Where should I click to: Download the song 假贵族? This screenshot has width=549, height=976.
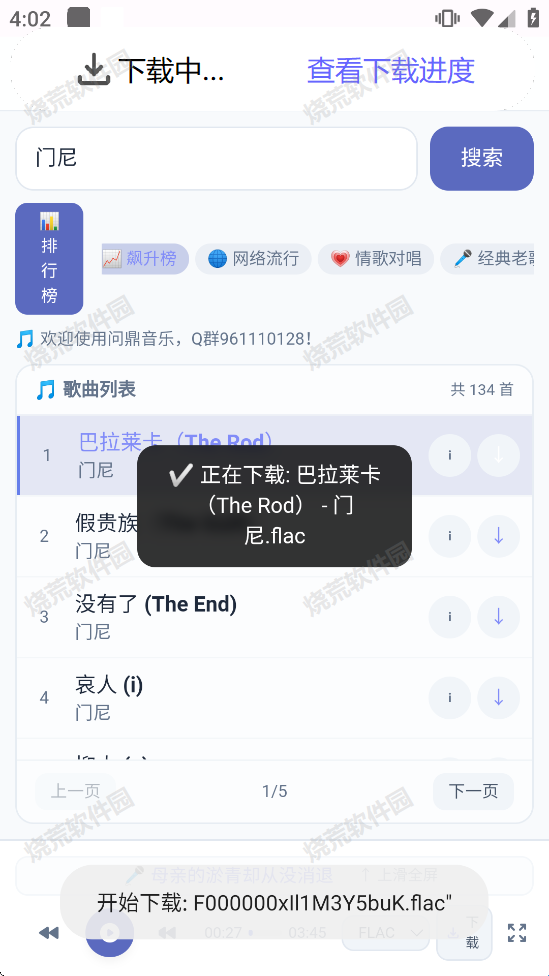click(x=499, y=536)
